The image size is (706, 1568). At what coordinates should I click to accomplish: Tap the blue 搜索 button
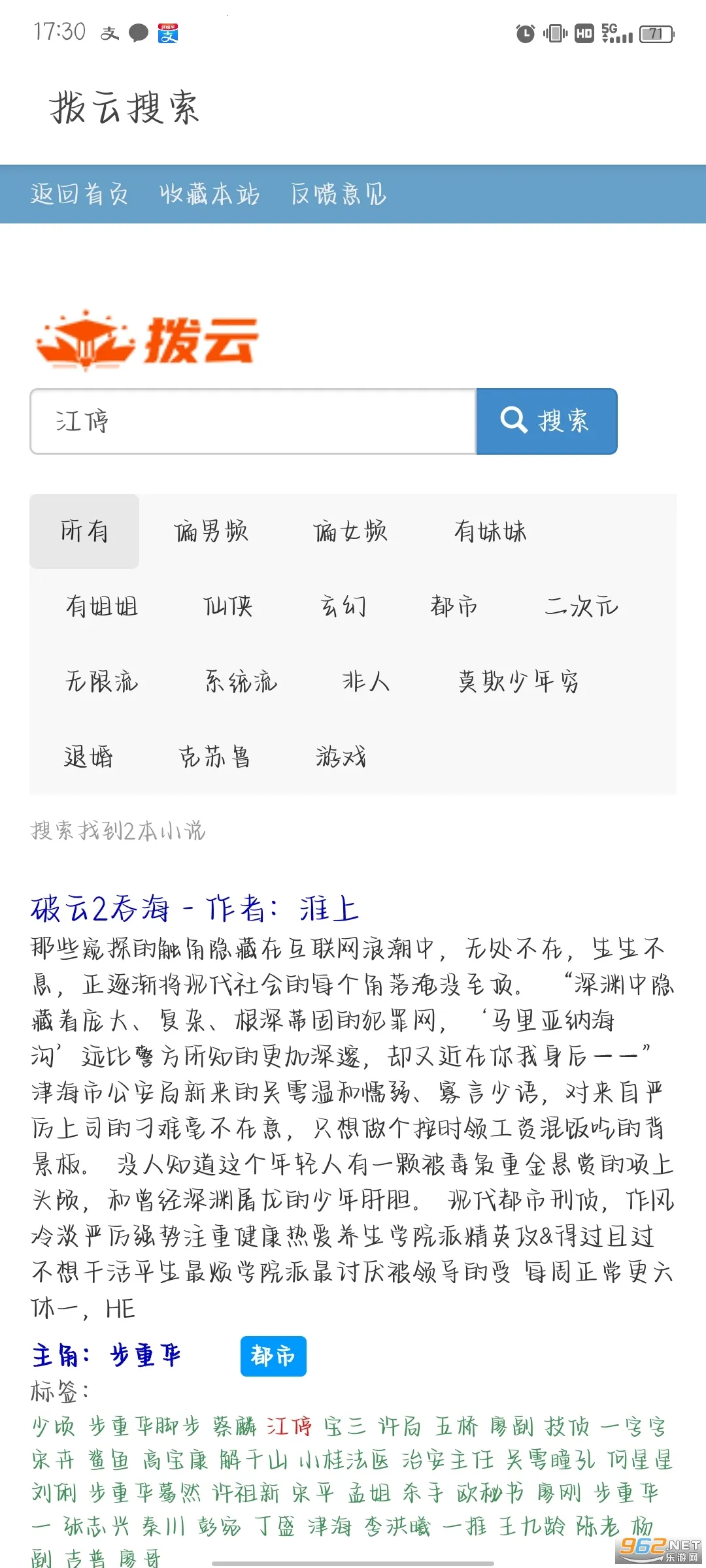pos(546,421)
